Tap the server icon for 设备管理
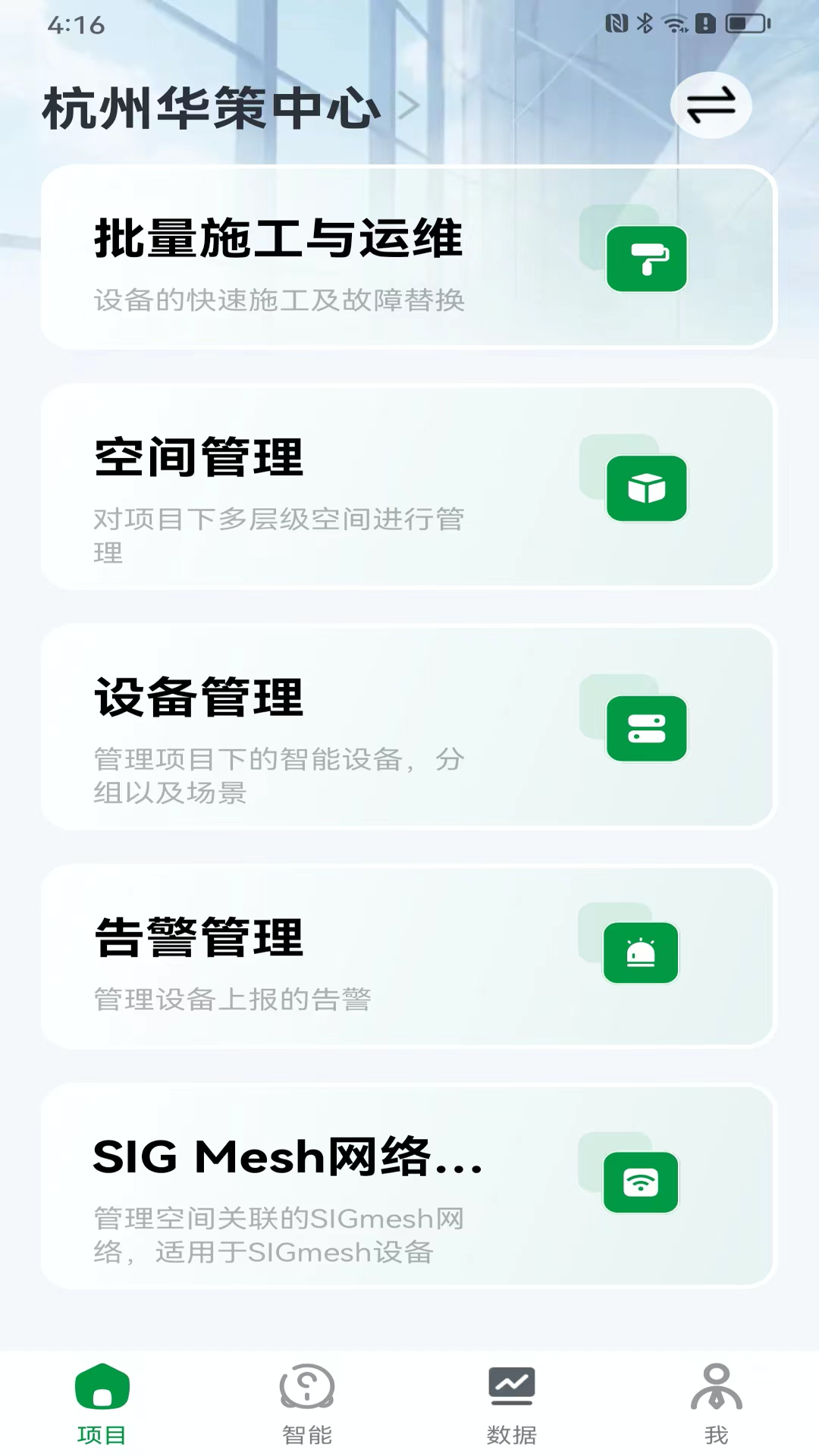The width and height of the screenshot is (819, 1456). coord(648,728)
